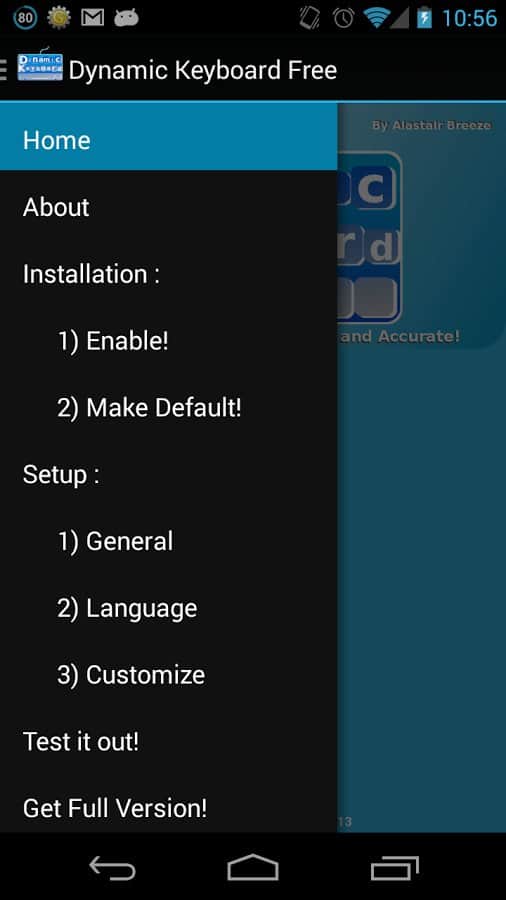
Task: Open 2) Language setup
Action: tap(169, 608)
